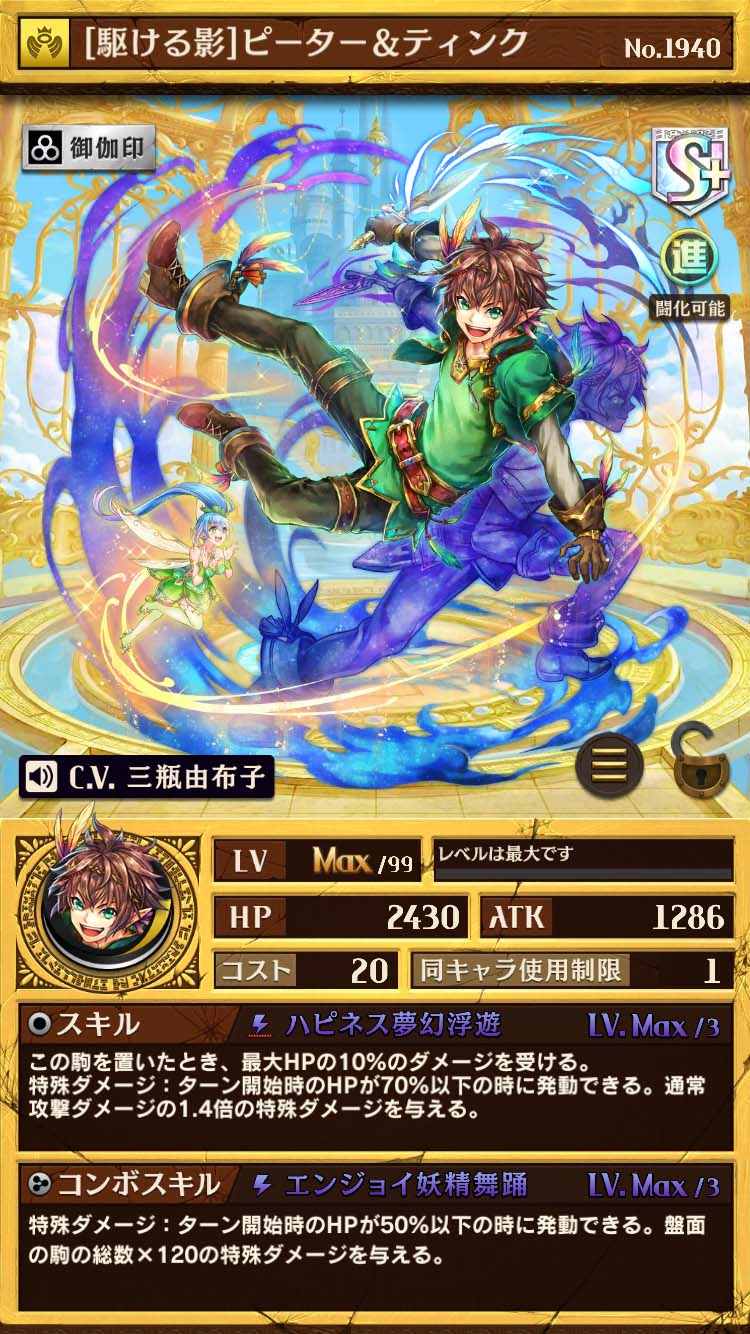Image resolution: width=750 pixels, height=1334 pixels.
Task: Play the C.V. 三瓶由布子 voice sample
Action: (146, 777)
